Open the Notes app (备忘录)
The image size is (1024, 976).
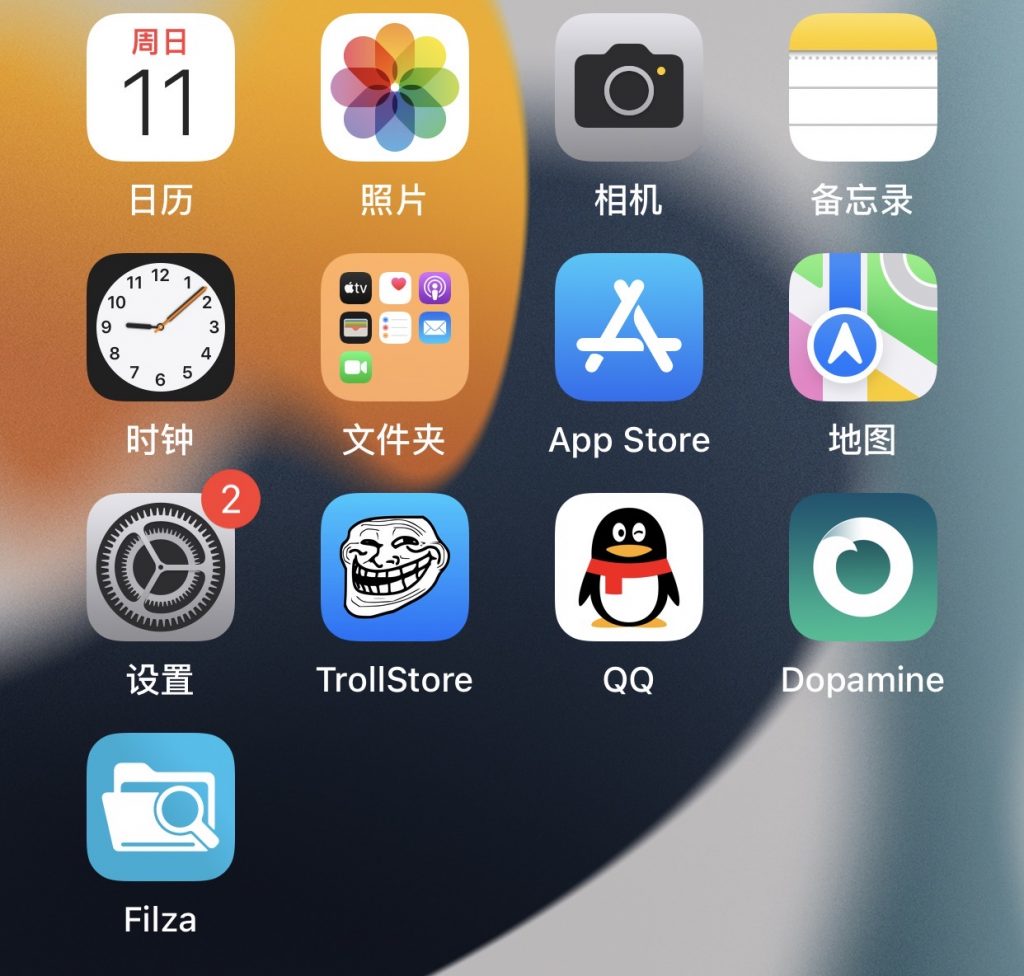click(862, 88)
